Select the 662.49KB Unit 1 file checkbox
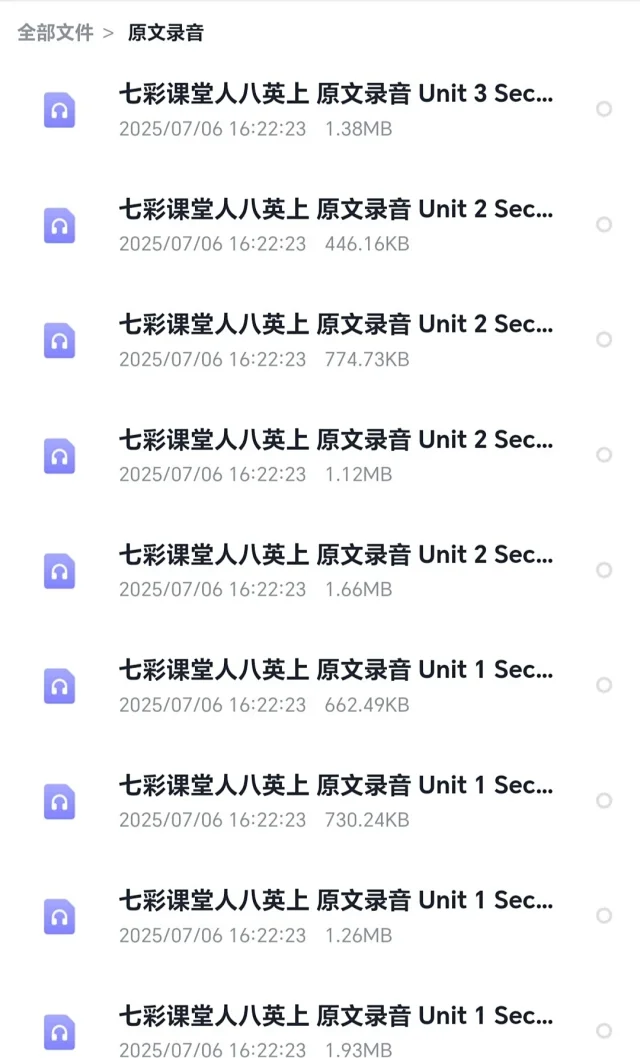This screenshot has width=640, height=1058. tap(604, 685)
